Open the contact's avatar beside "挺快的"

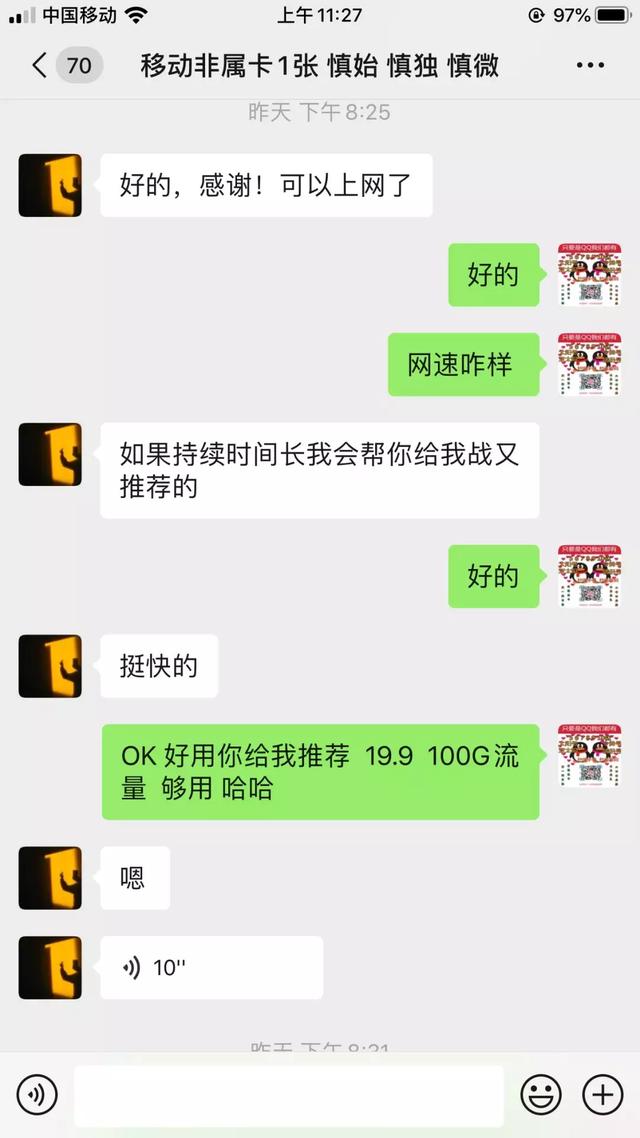50,666
